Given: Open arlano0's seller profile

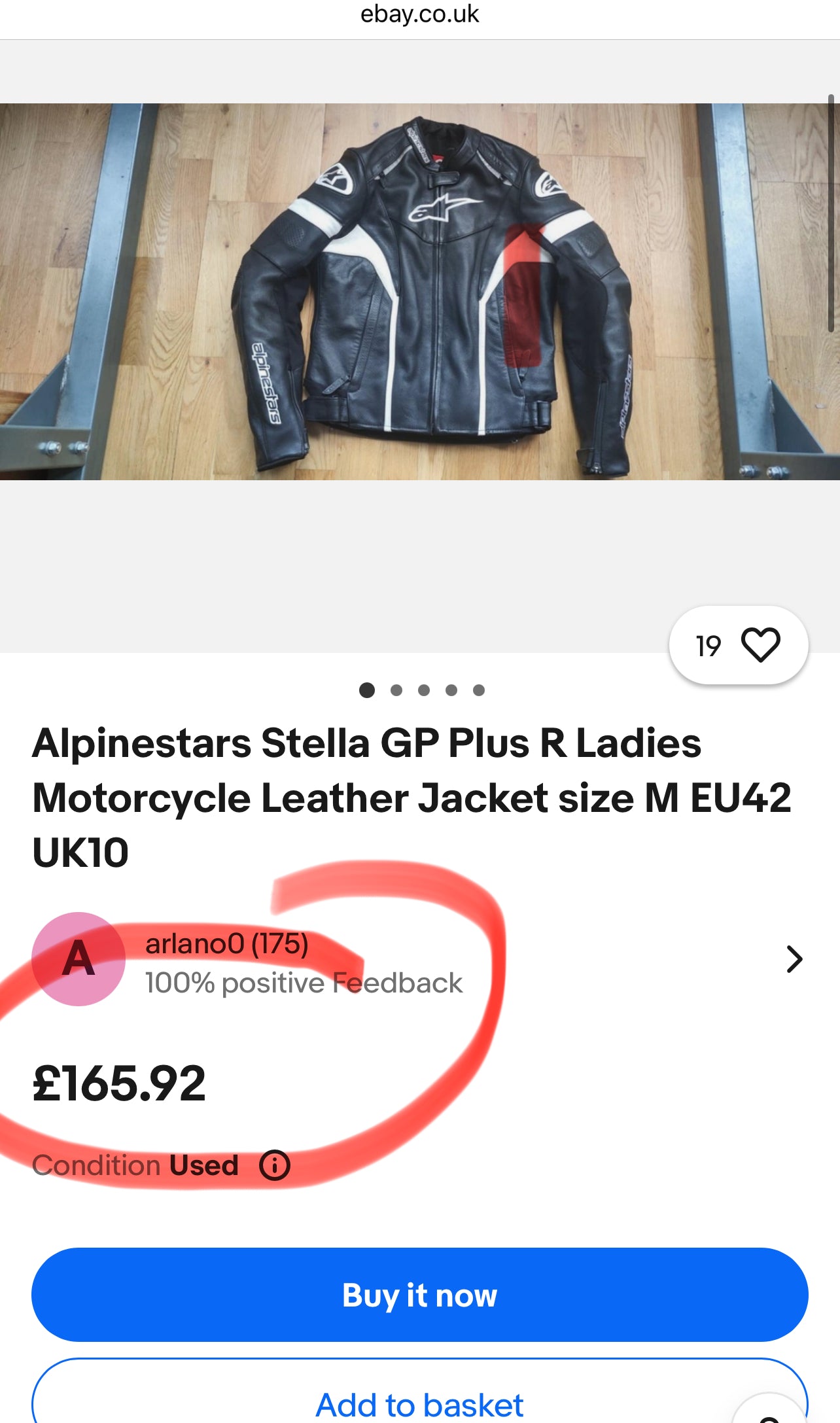Looking at the screenshot, I should [226, 944].
